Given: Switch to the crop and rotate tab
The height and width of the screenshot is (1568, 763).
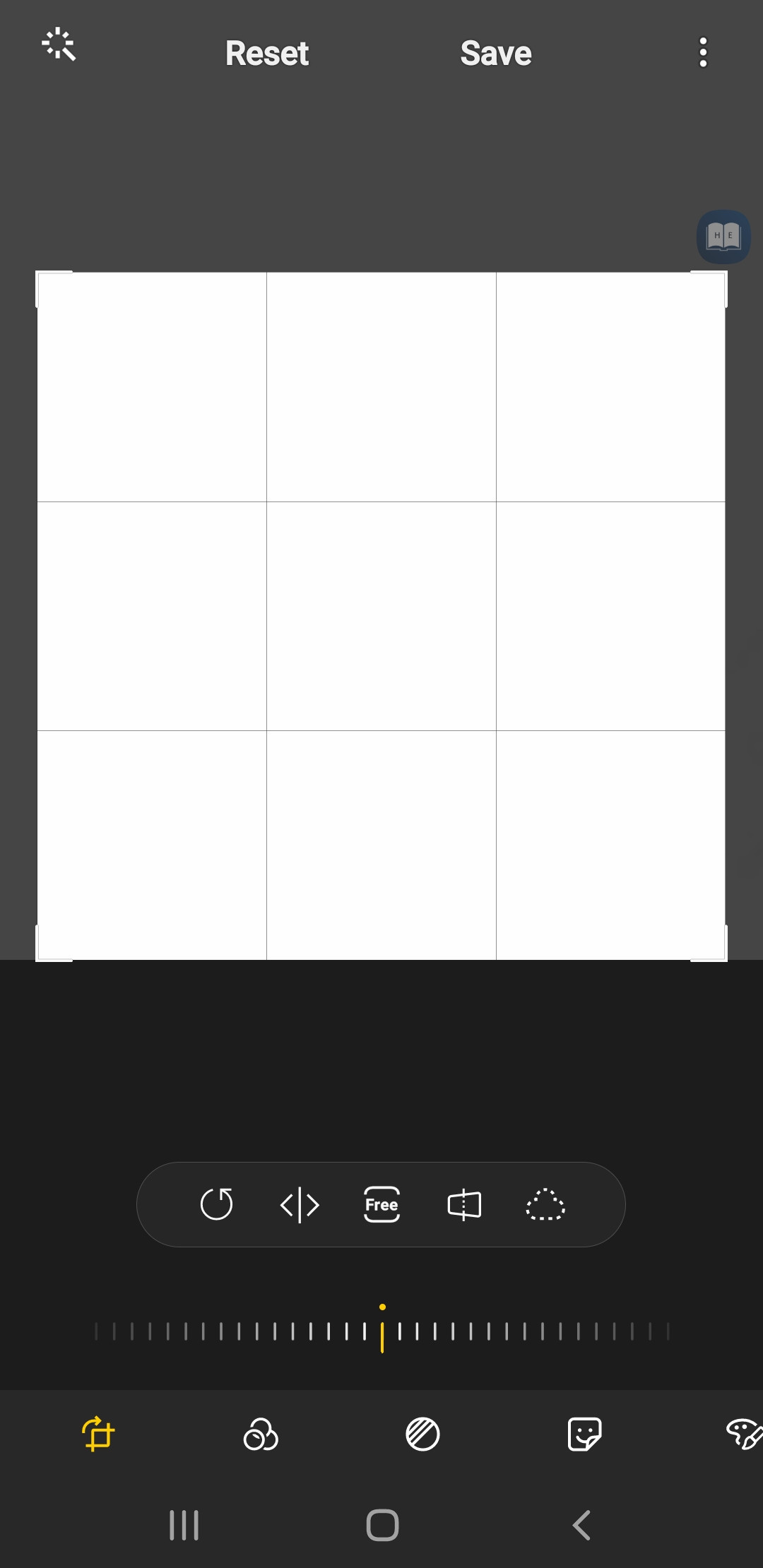Looking at the screenshot, I should (98, 1434).
